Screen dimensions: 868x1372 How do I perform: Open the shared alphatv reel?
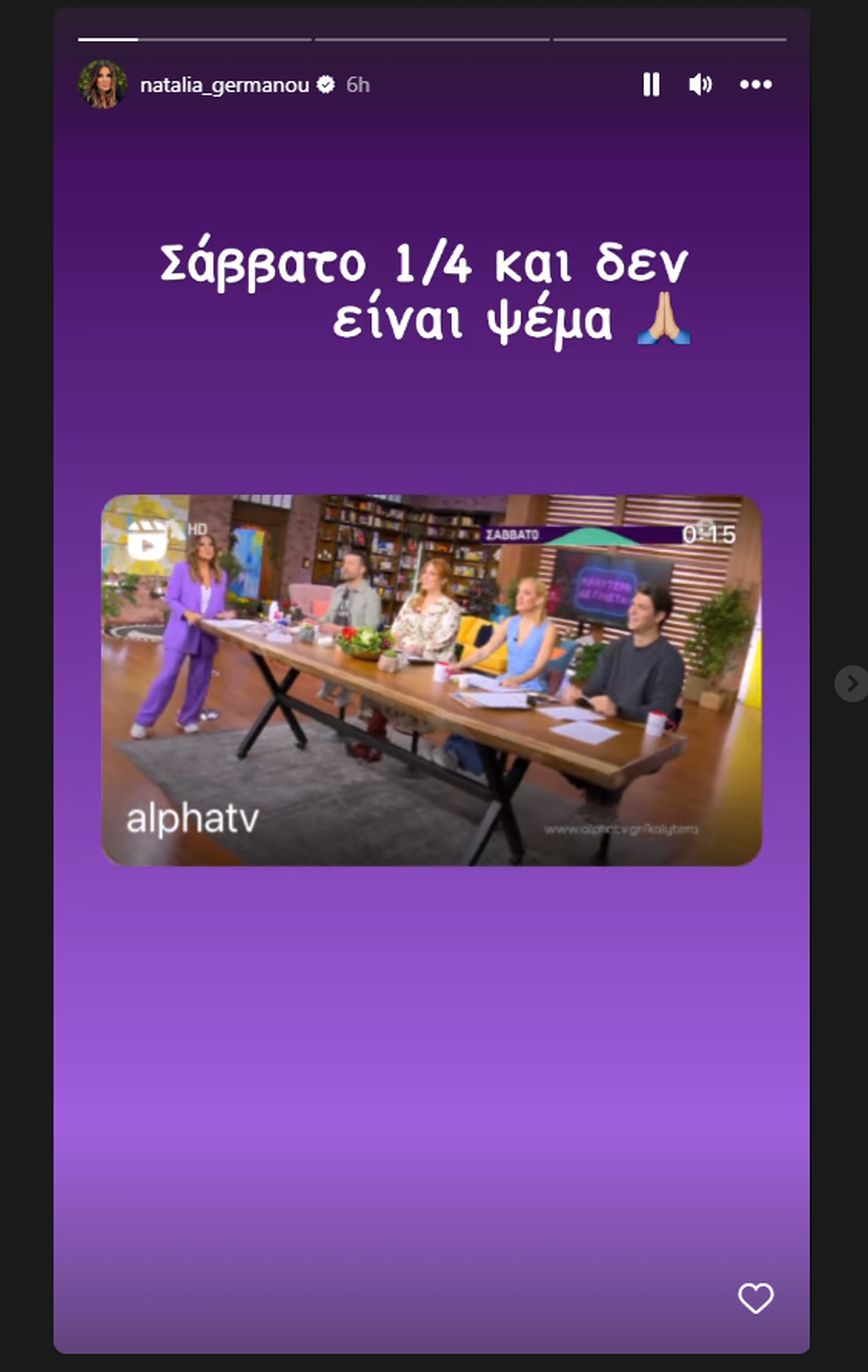click(x=431, y=680)
